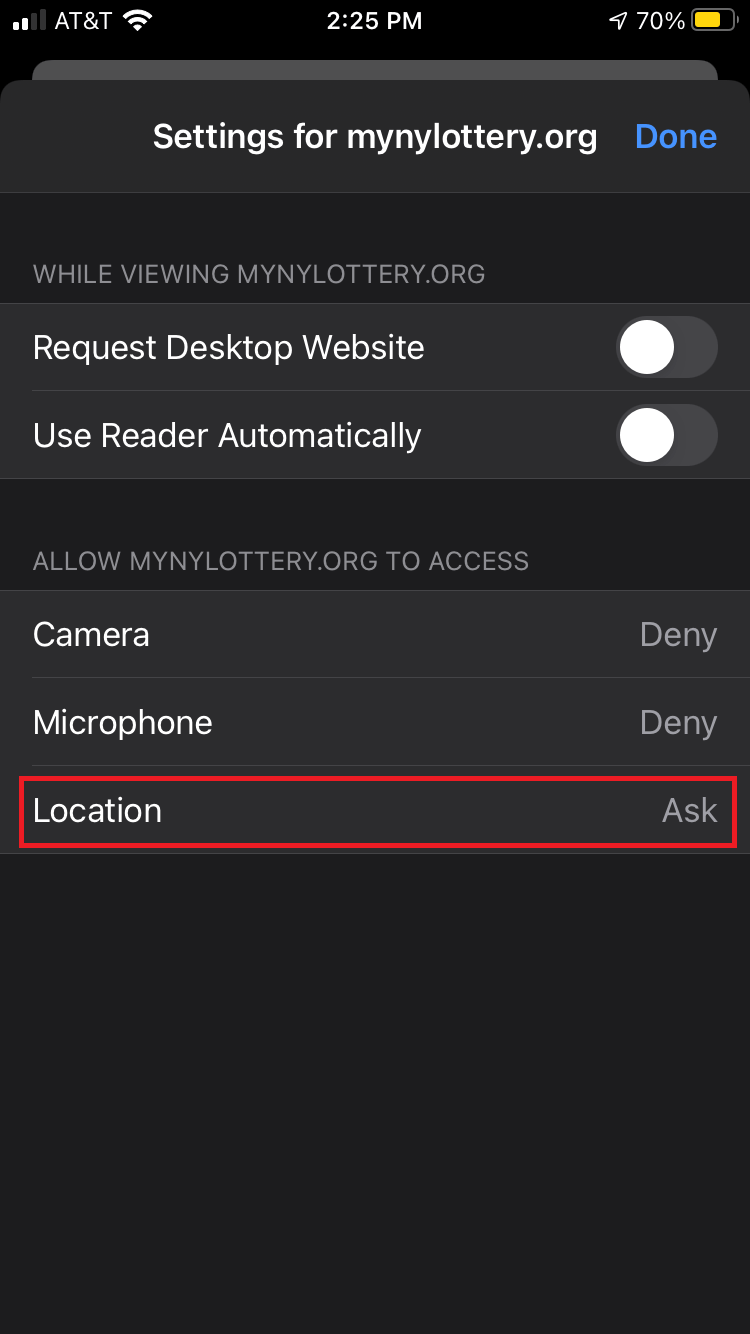Viewport: 750px width, 1334px height.
Task: Turn on Use Reader Automatically
Action: click(x=667, y=435)
